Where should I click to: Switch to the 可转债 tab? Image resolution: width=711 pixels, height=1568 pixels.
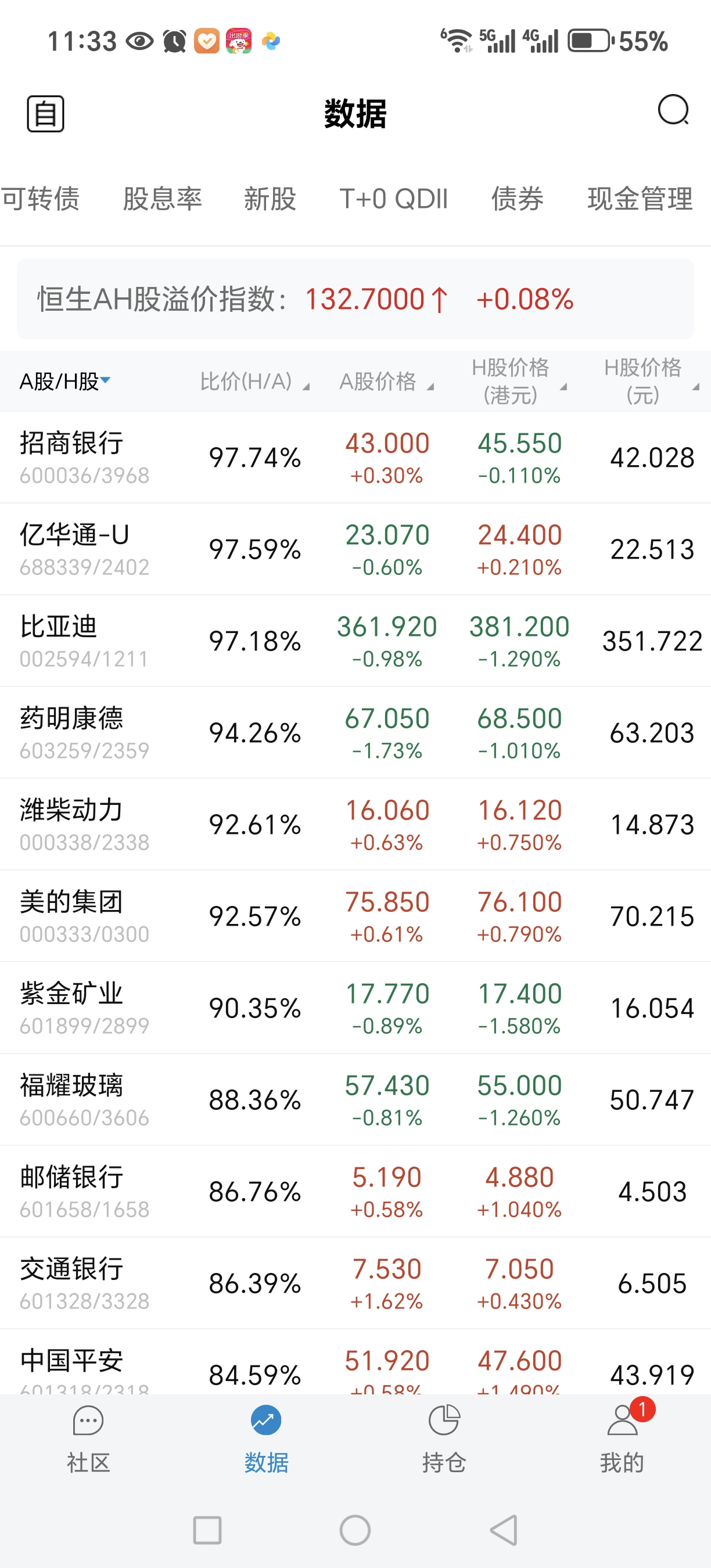40,199
